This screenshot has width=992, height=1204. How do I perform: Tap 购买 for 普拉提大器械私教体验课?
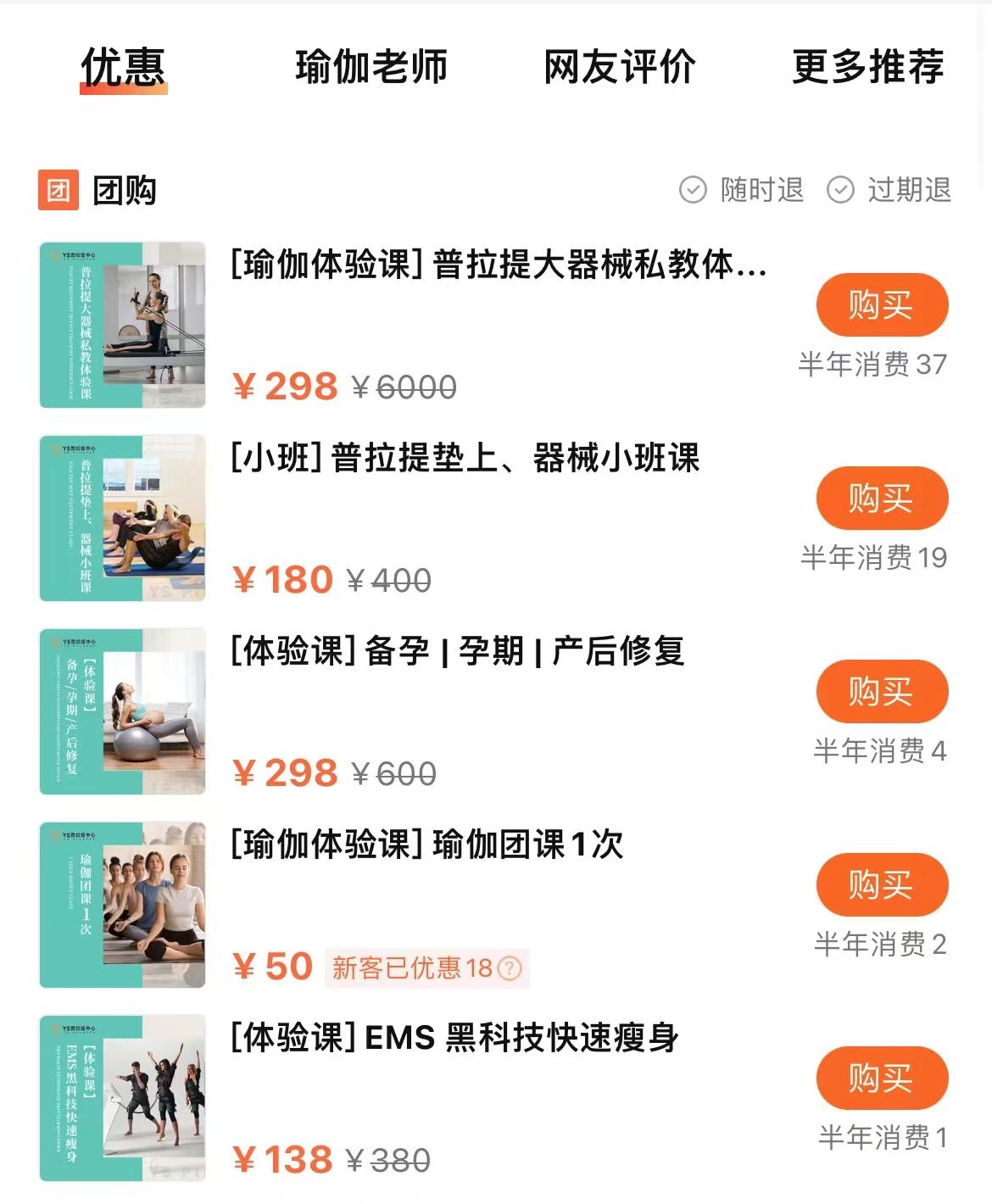pos(881,304)
